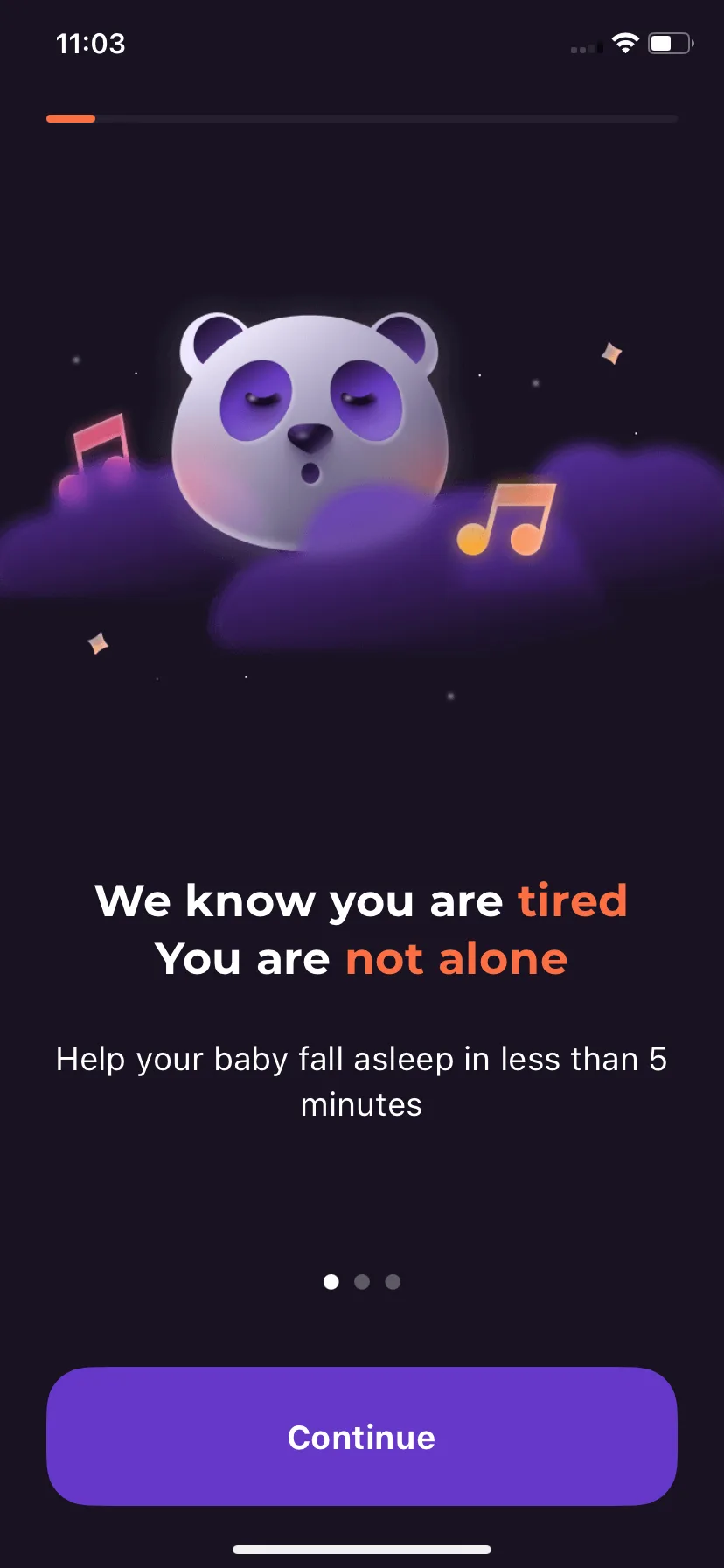Jump to the second onboarding page dot

pos(362,1282)
